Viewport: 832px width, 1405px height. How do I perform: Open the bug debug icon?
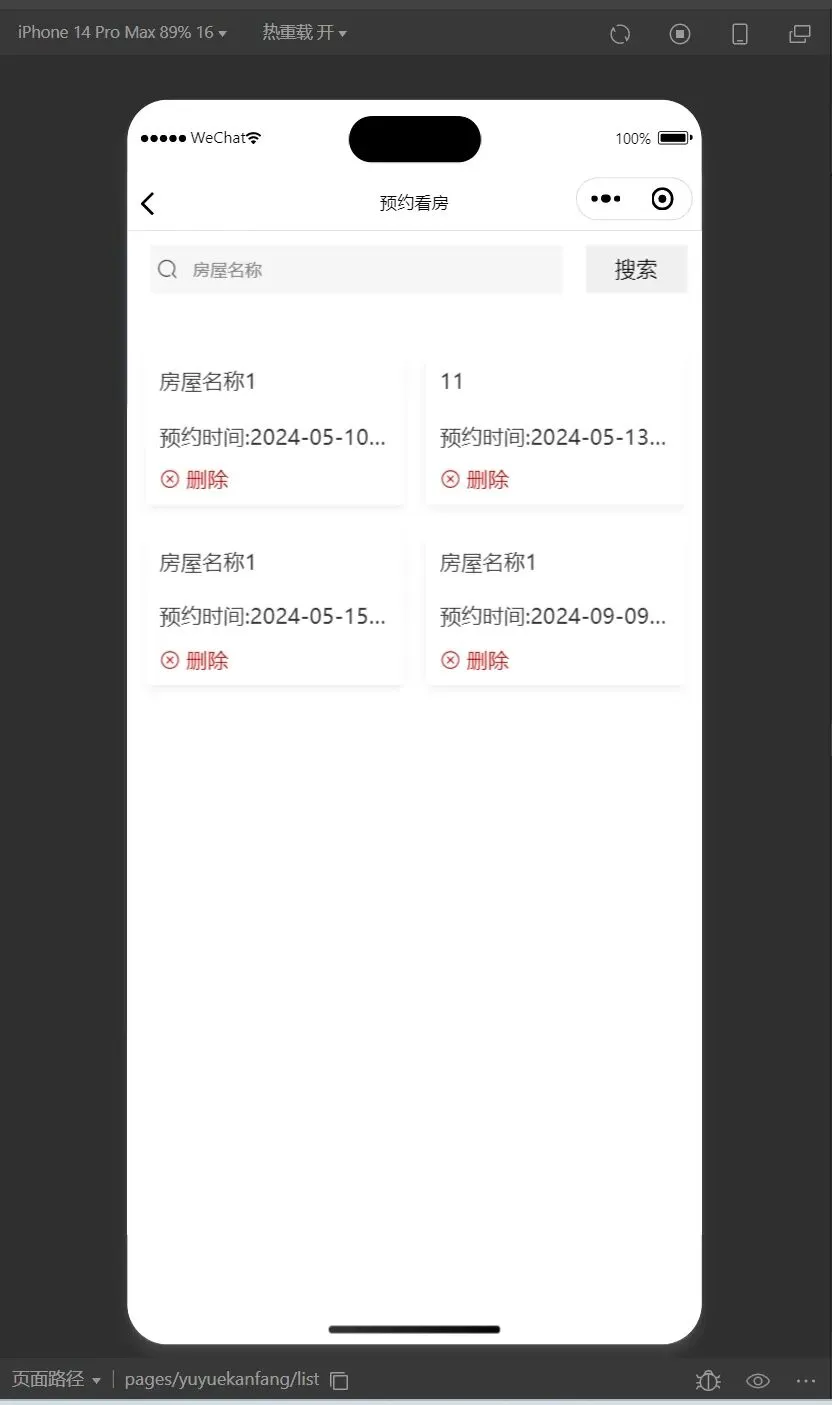click(x=708, y=1381)
